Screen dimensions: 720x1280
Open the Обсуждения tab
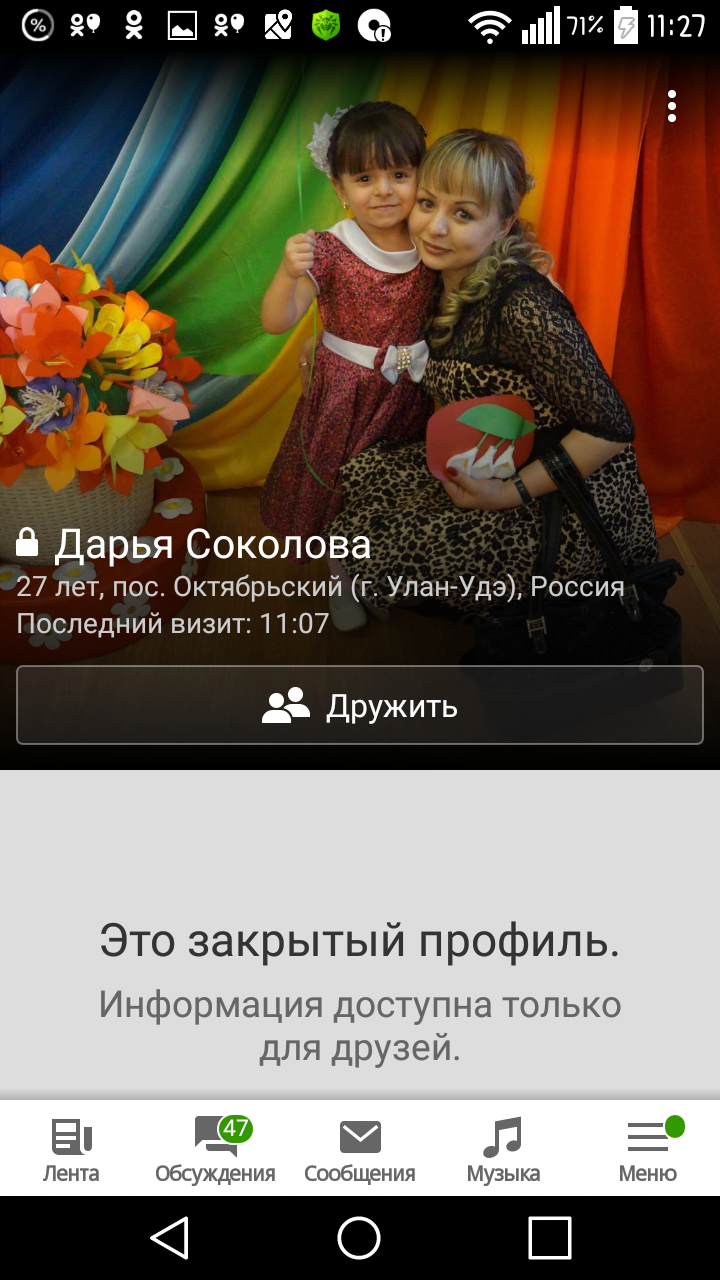(x=215, y=1150)
